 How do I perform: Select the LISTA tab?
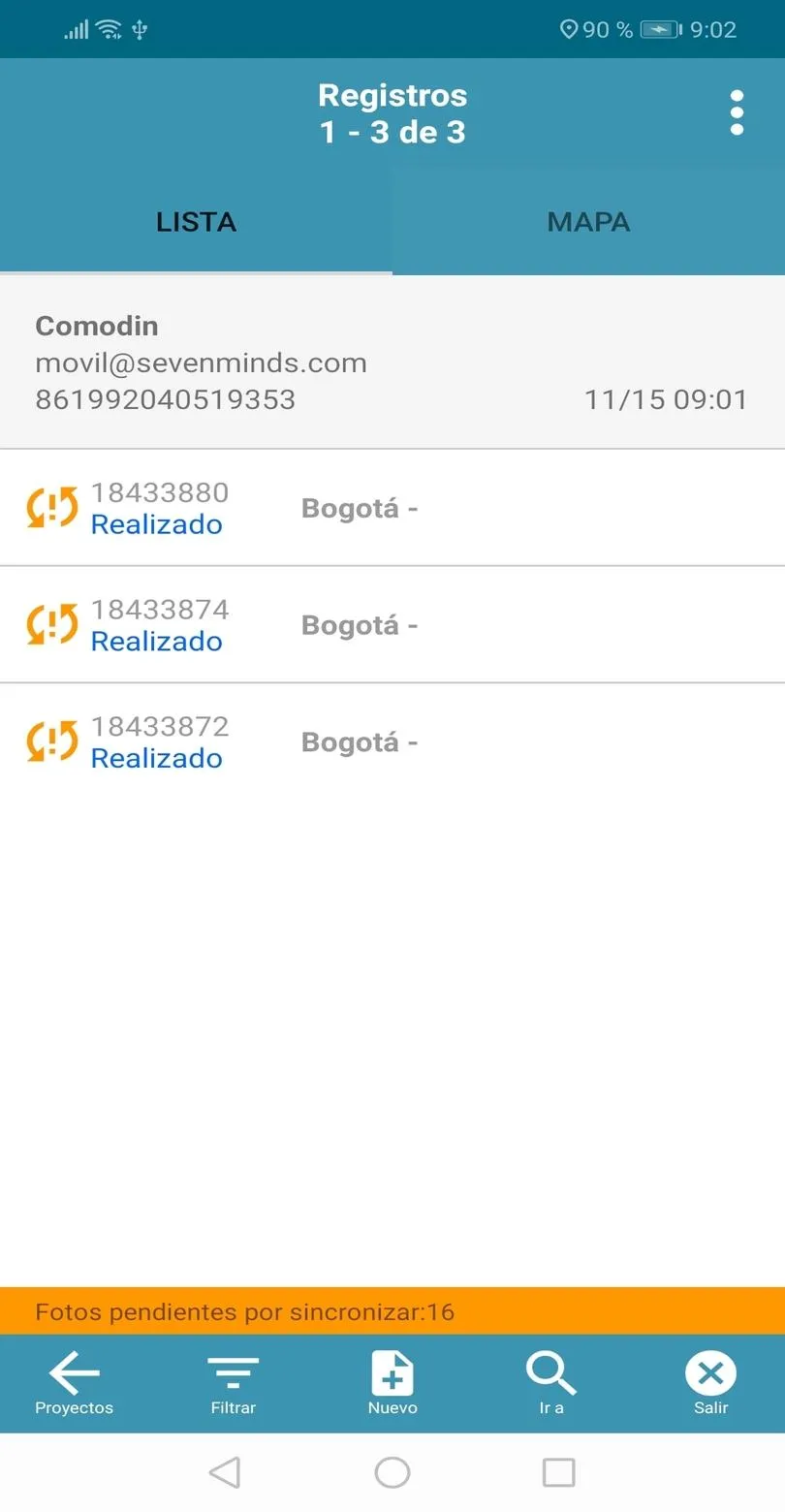pyautogui.click(x=196, y=222)
